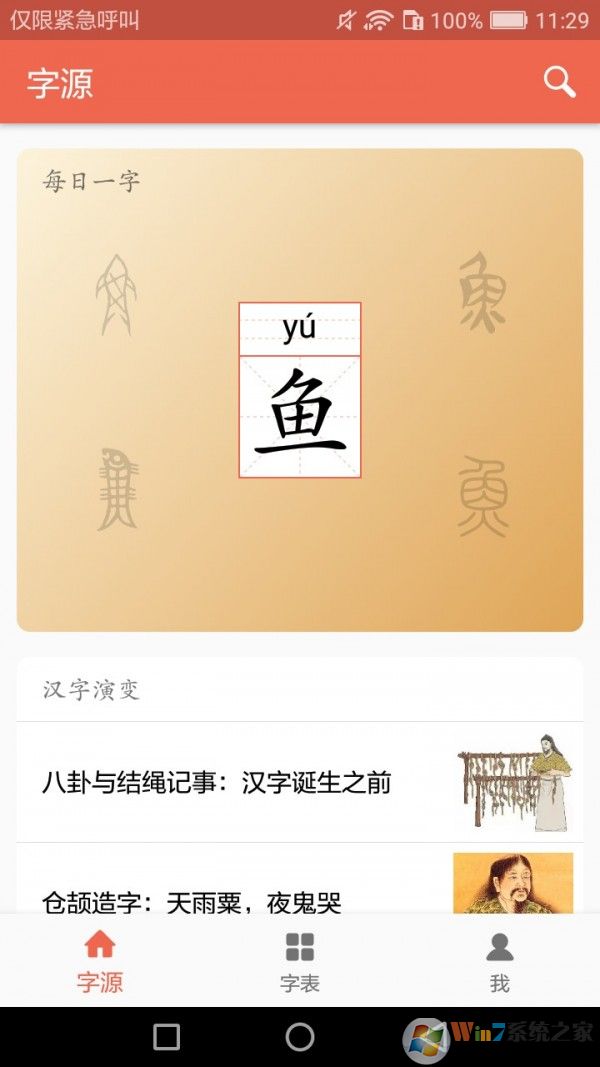Switch to the 字源 tab

[x=100, y=961]
